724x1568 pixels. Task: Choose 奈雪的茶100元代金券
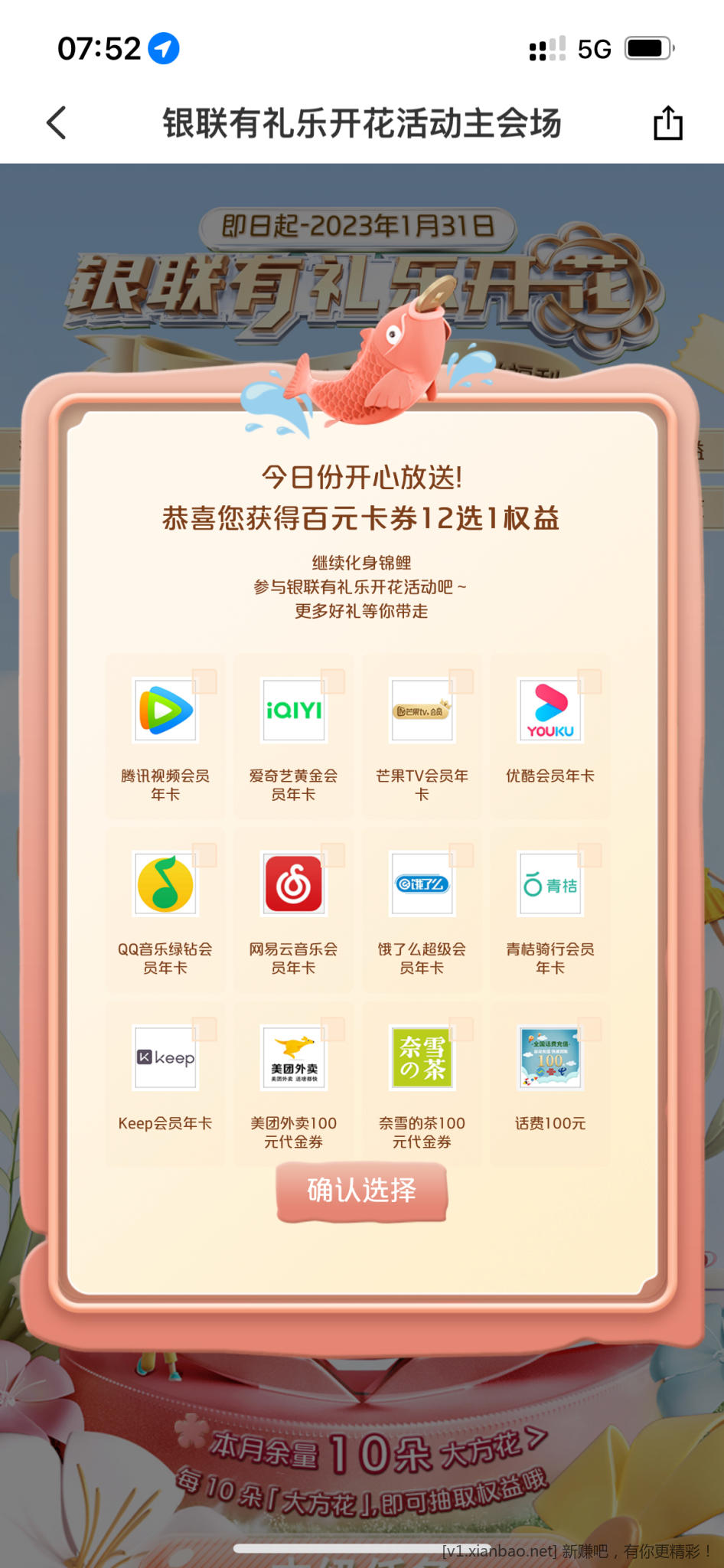tap(422, 1081)
